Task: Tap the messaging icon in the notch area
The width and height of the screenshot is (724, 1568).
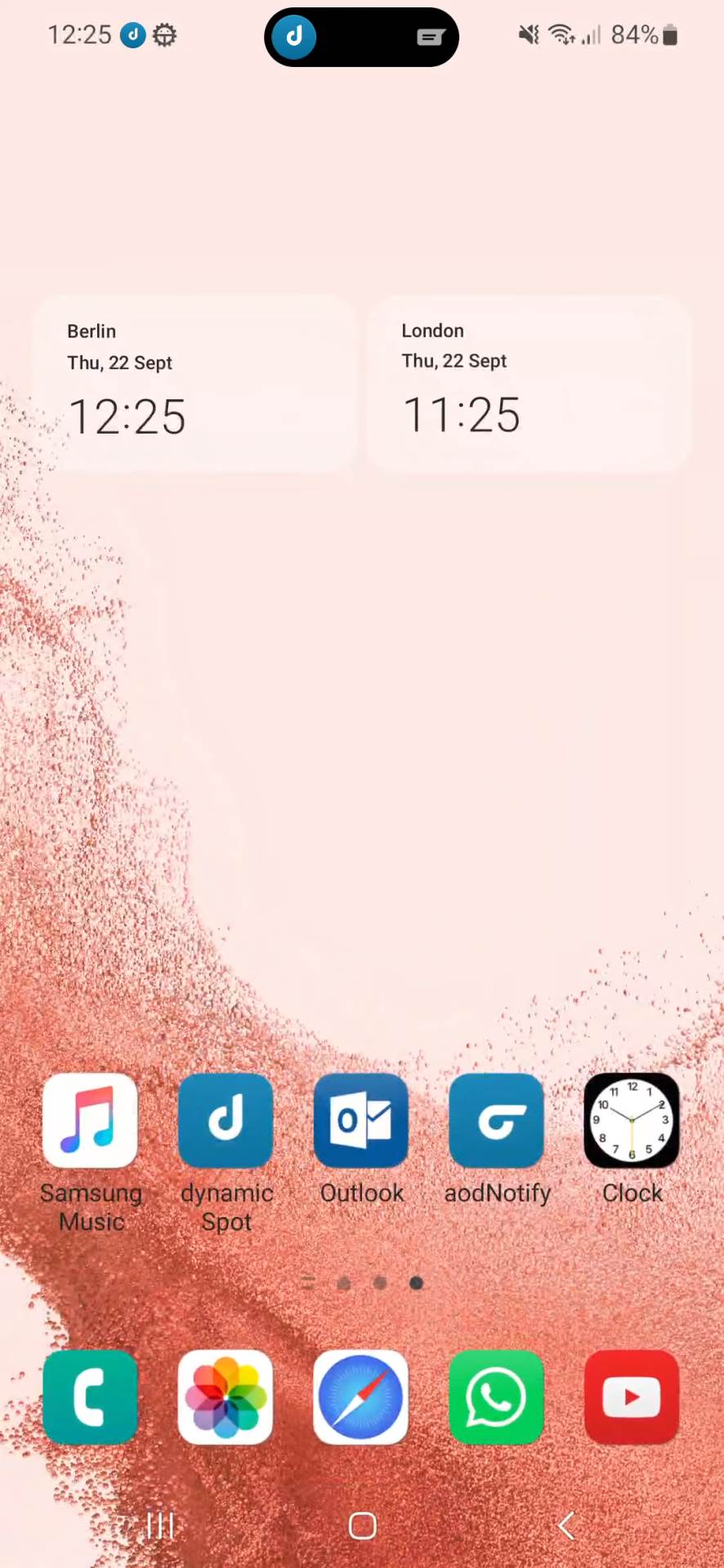Action: coord(431,37)
